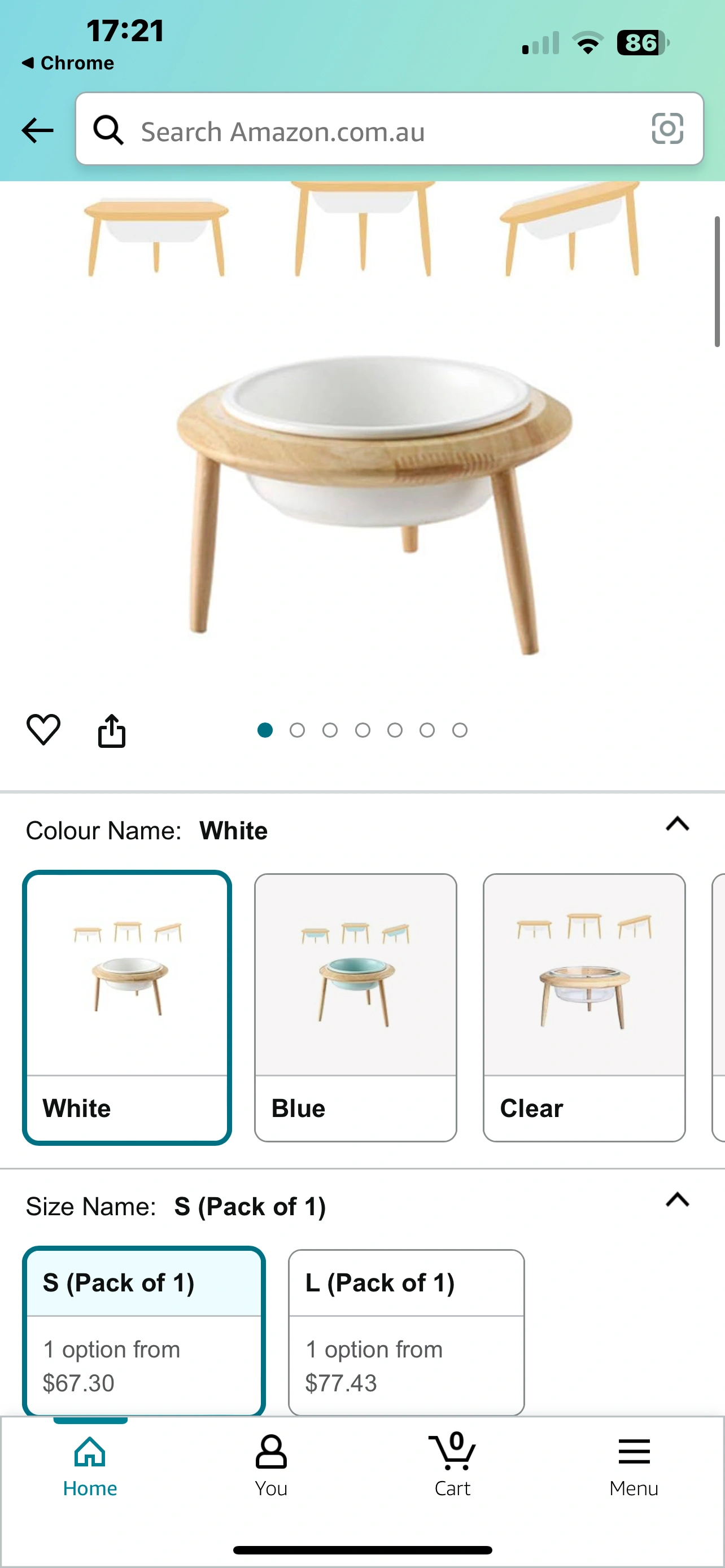Return to Chrome via the back link
Viewport: 725px width, 1568px height.
tap(68, 63)
